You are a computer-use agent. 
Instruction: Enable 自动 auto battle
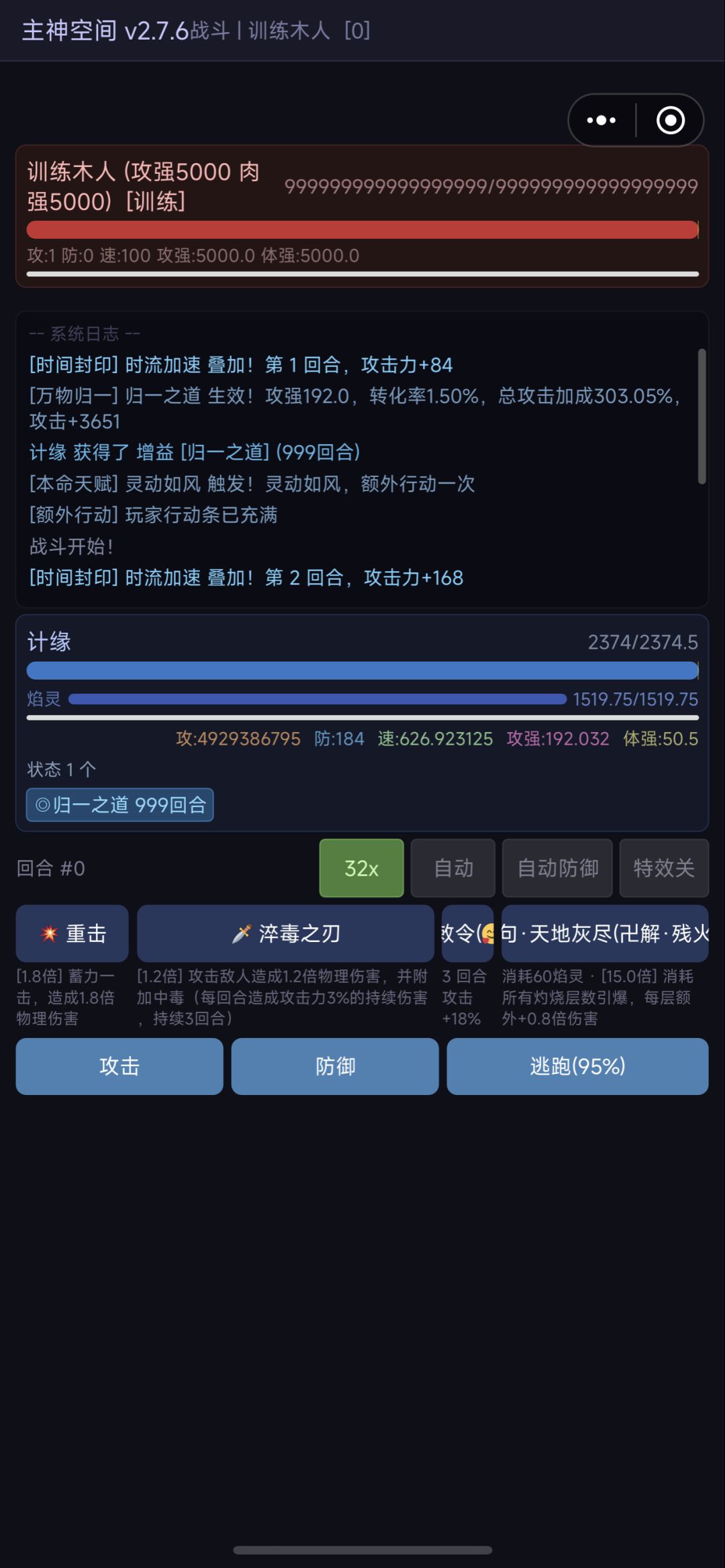(453, 868)
